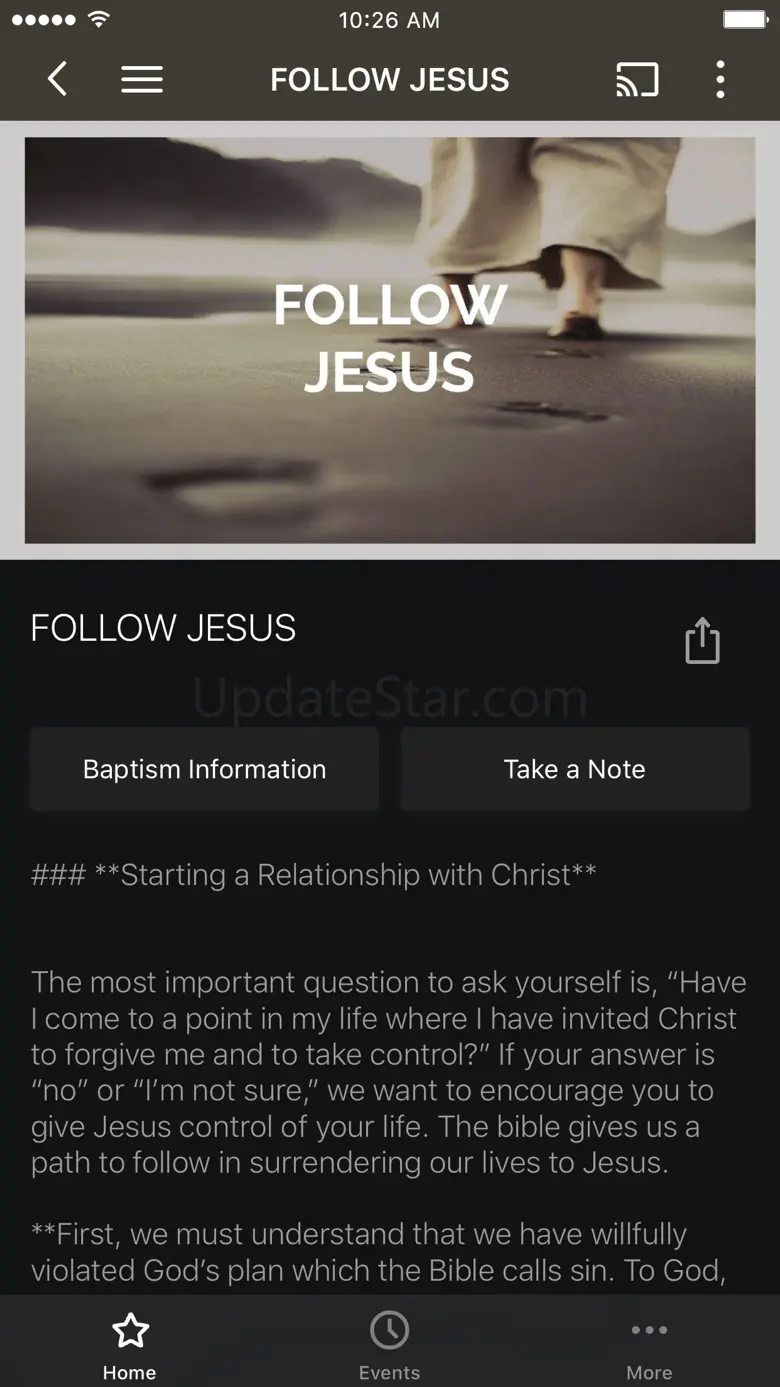The width and height of the screenshot is (780, 1387).
Task: Open the hamburger drawer menu
Action: (142, 79)
